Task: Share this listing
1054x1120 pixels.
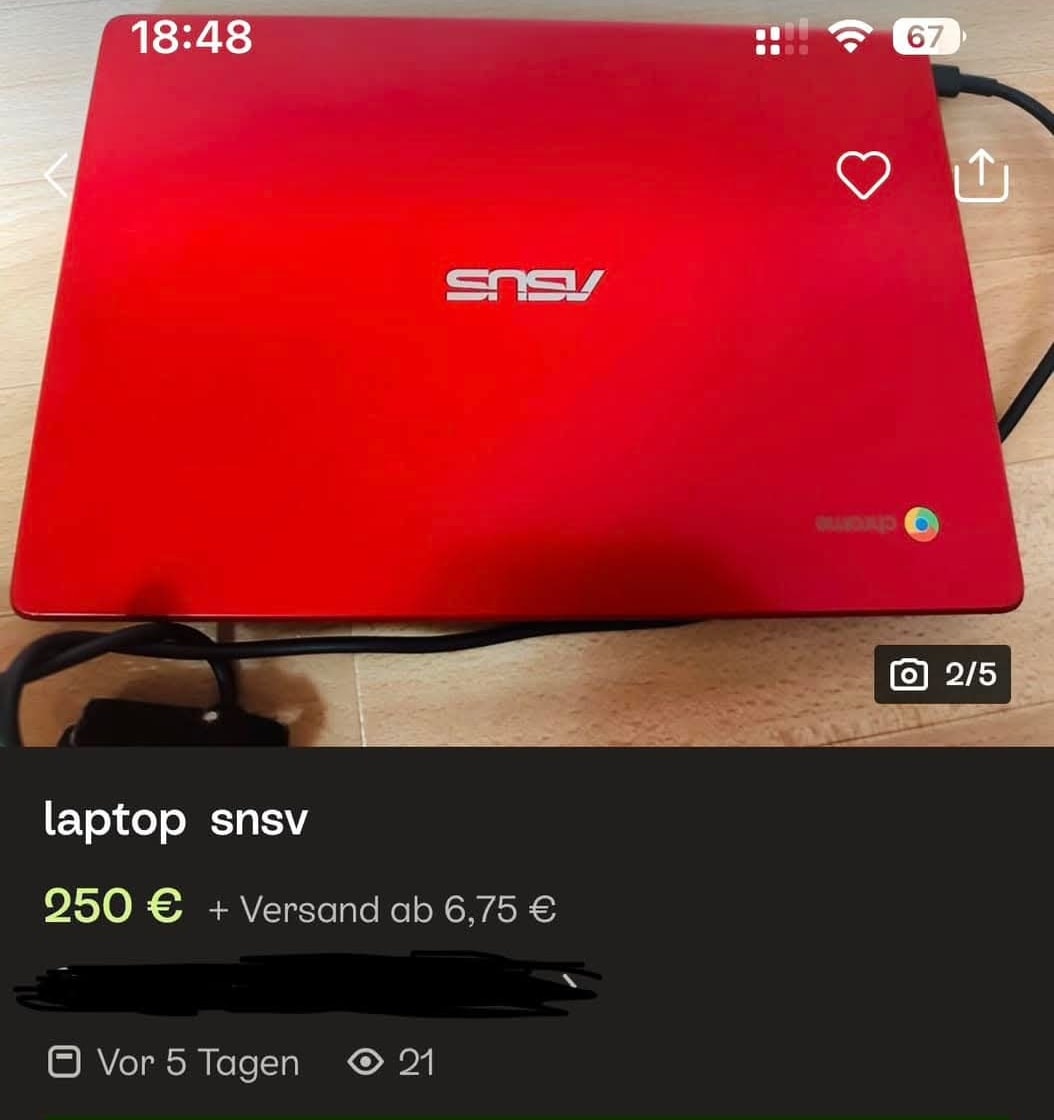Action: pos(981,176)
